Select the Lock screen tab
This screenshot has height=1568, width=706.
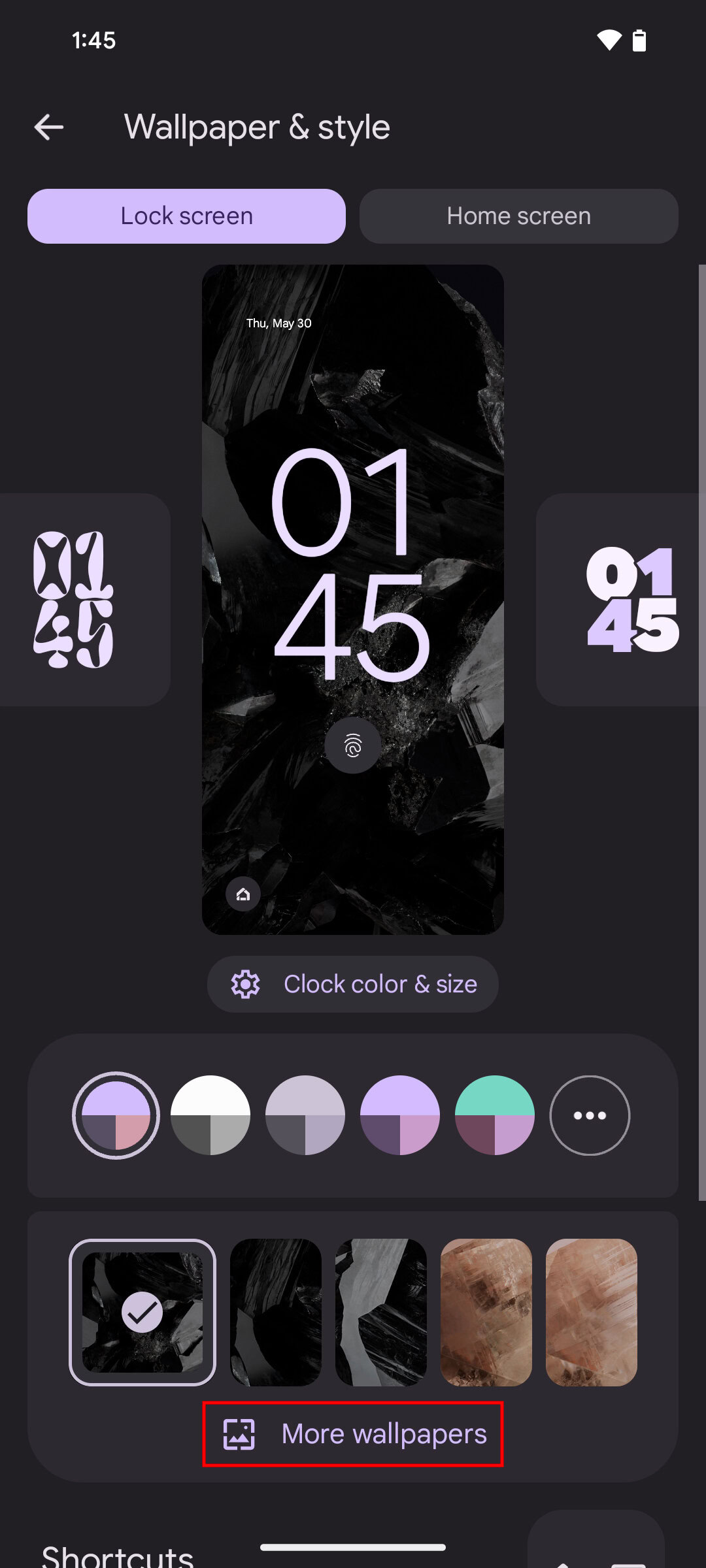[x=186, y=216]
